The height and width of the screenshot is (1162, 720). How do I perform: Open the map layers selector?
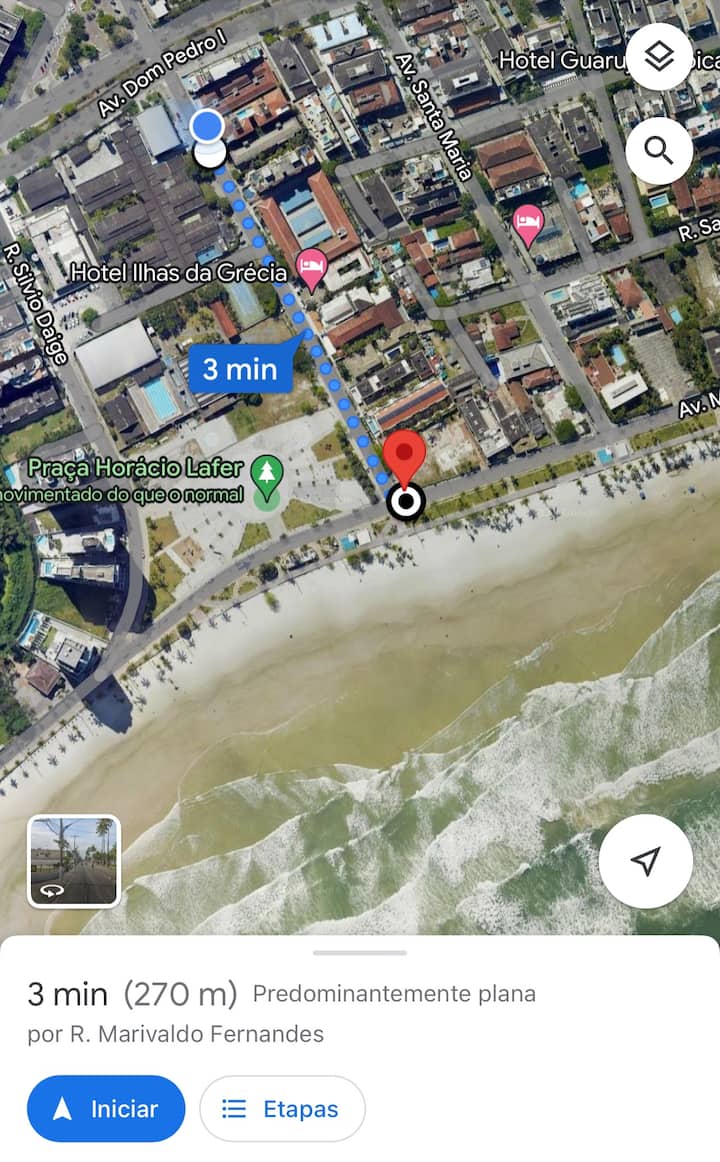(x=659, y=57)
